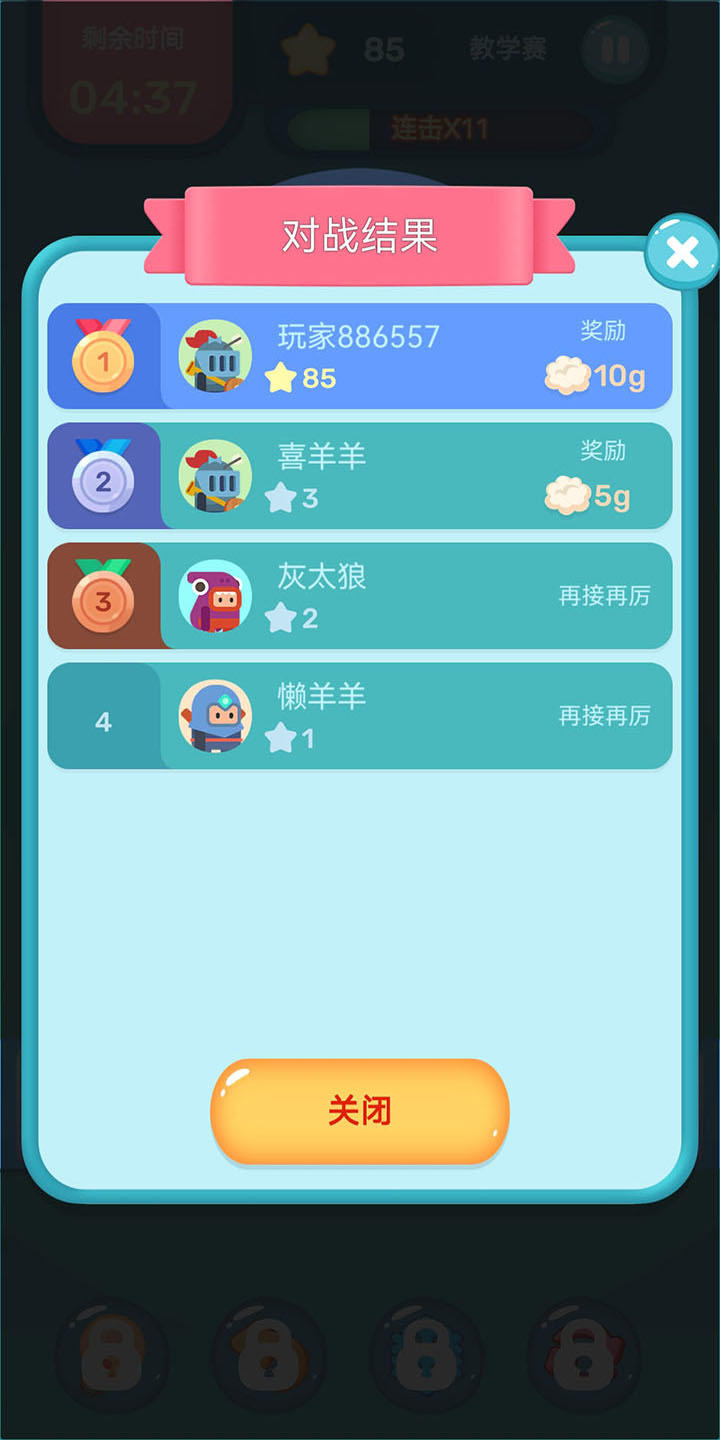Viewport: 720px width, 1440px height.
Task: Unlock the first locked character at the bottom
Action: tap(110, 1355)
